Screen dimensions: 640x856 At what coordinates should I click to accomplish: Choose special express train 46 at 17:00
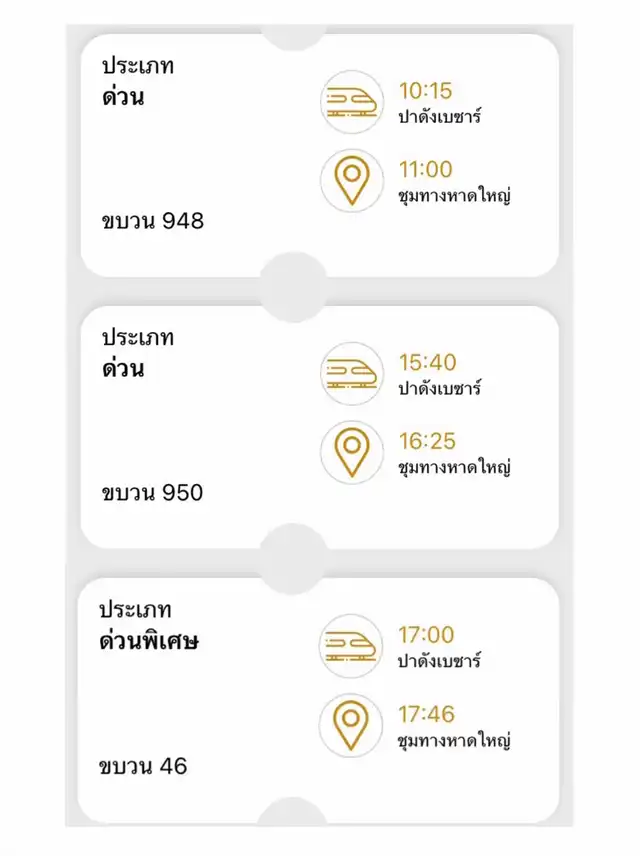(x=318, y=699)
